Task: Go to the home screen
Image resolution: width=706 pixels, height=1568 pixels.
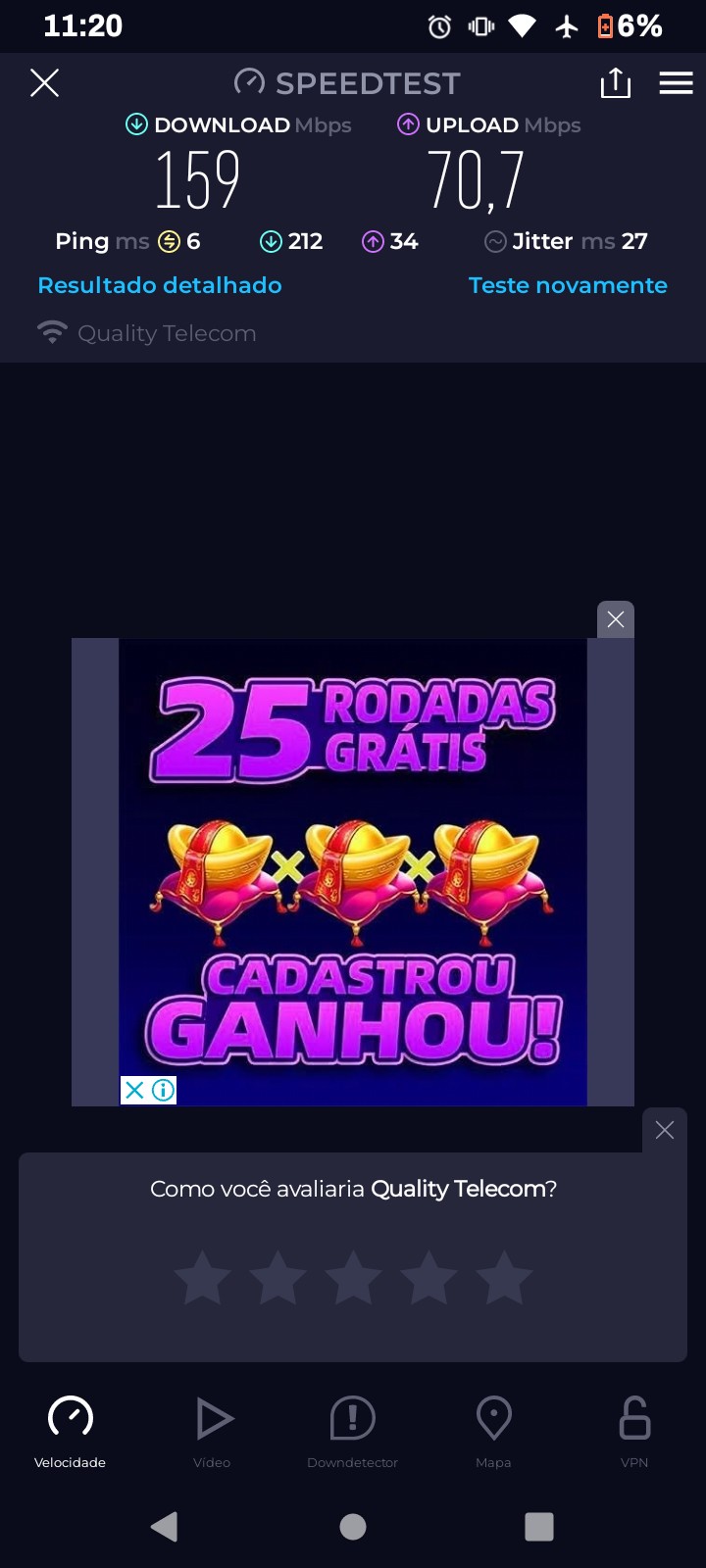Action: 353,1526
